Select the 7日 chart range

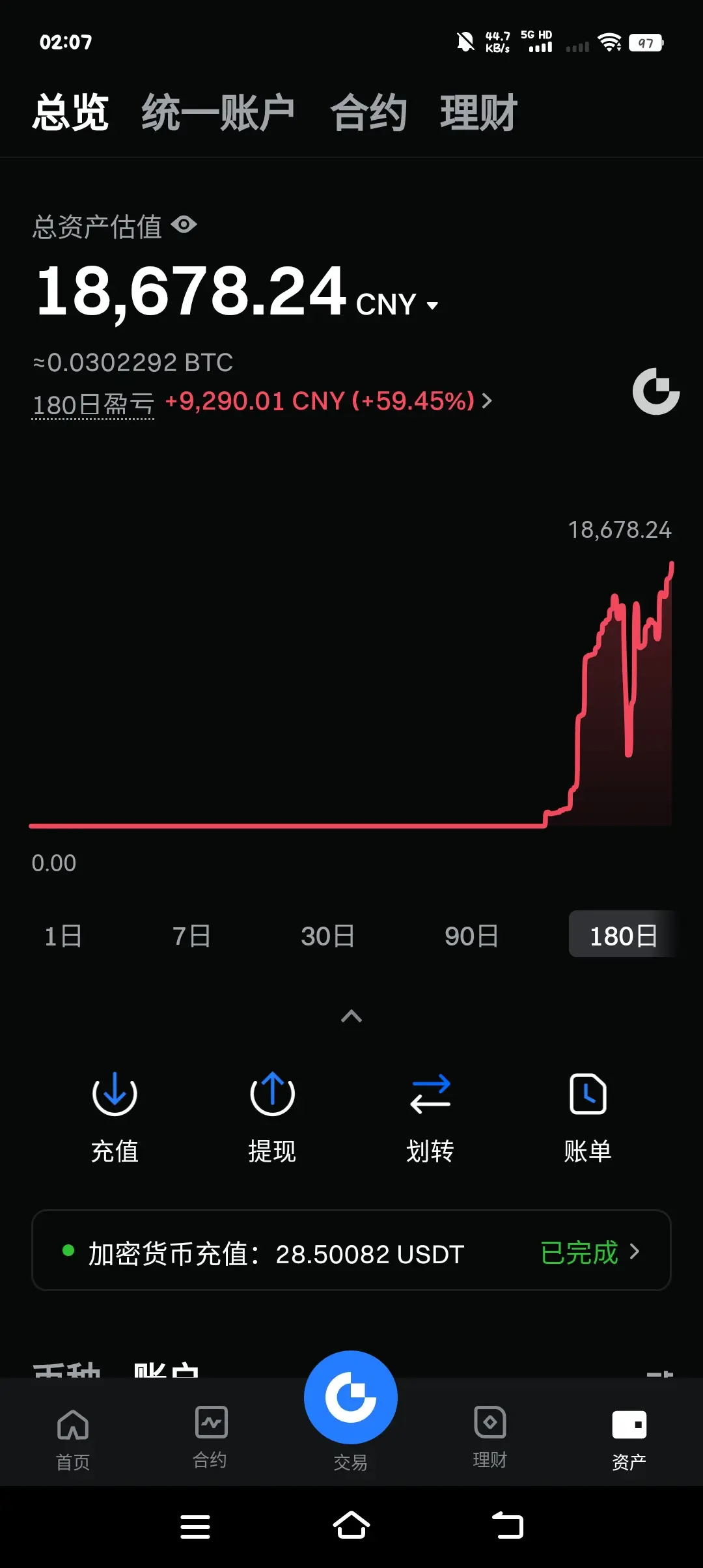(x=191, y=936)
